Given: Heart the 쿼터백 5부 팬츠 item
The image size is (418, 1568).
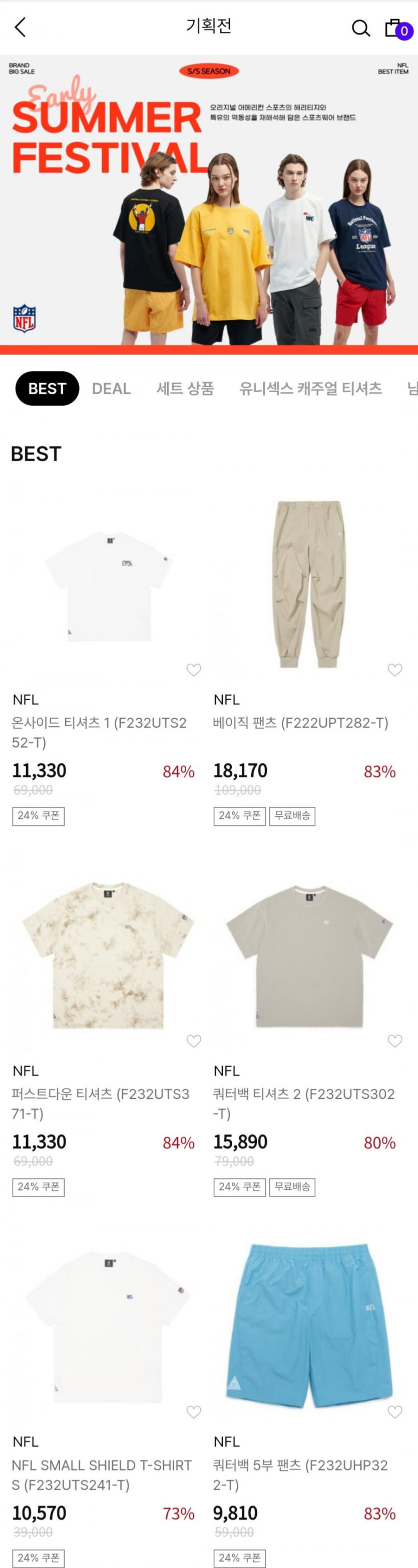Looking at the screenshot, I should 395,1411.
